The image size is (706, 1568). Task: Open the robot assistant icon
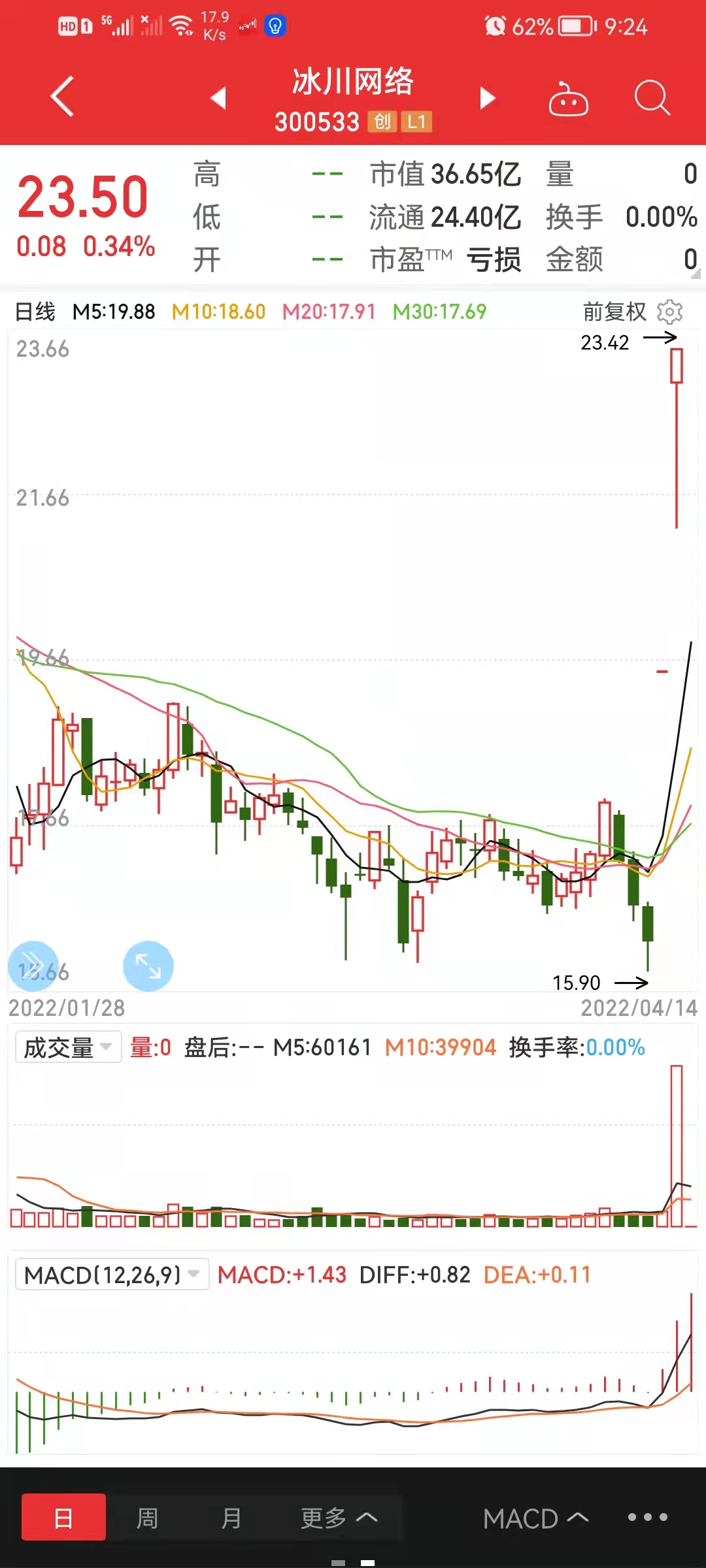[x=568, y=99]
